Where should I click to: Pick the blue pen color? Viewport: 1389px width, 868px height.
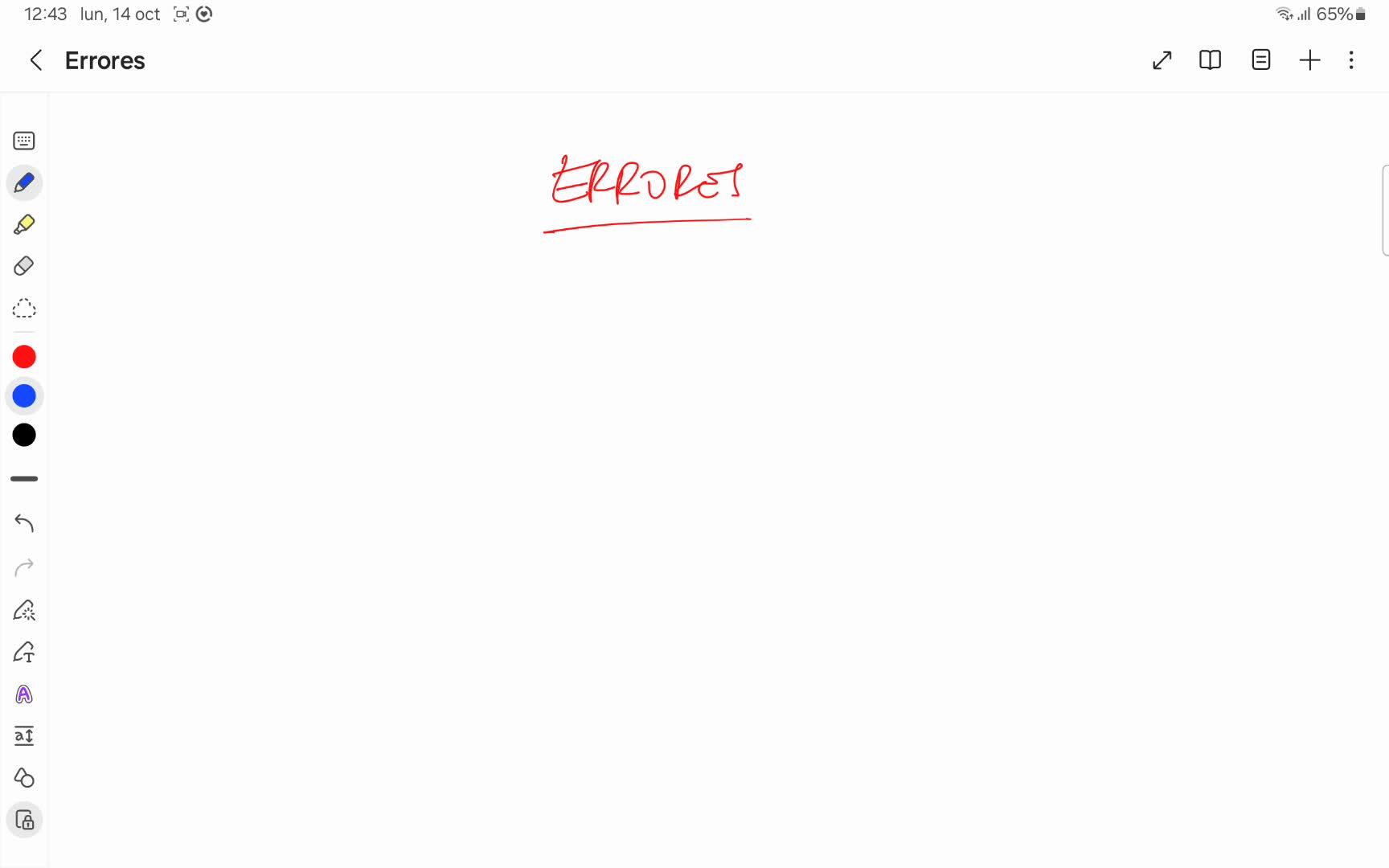click(x=24, y=396)
